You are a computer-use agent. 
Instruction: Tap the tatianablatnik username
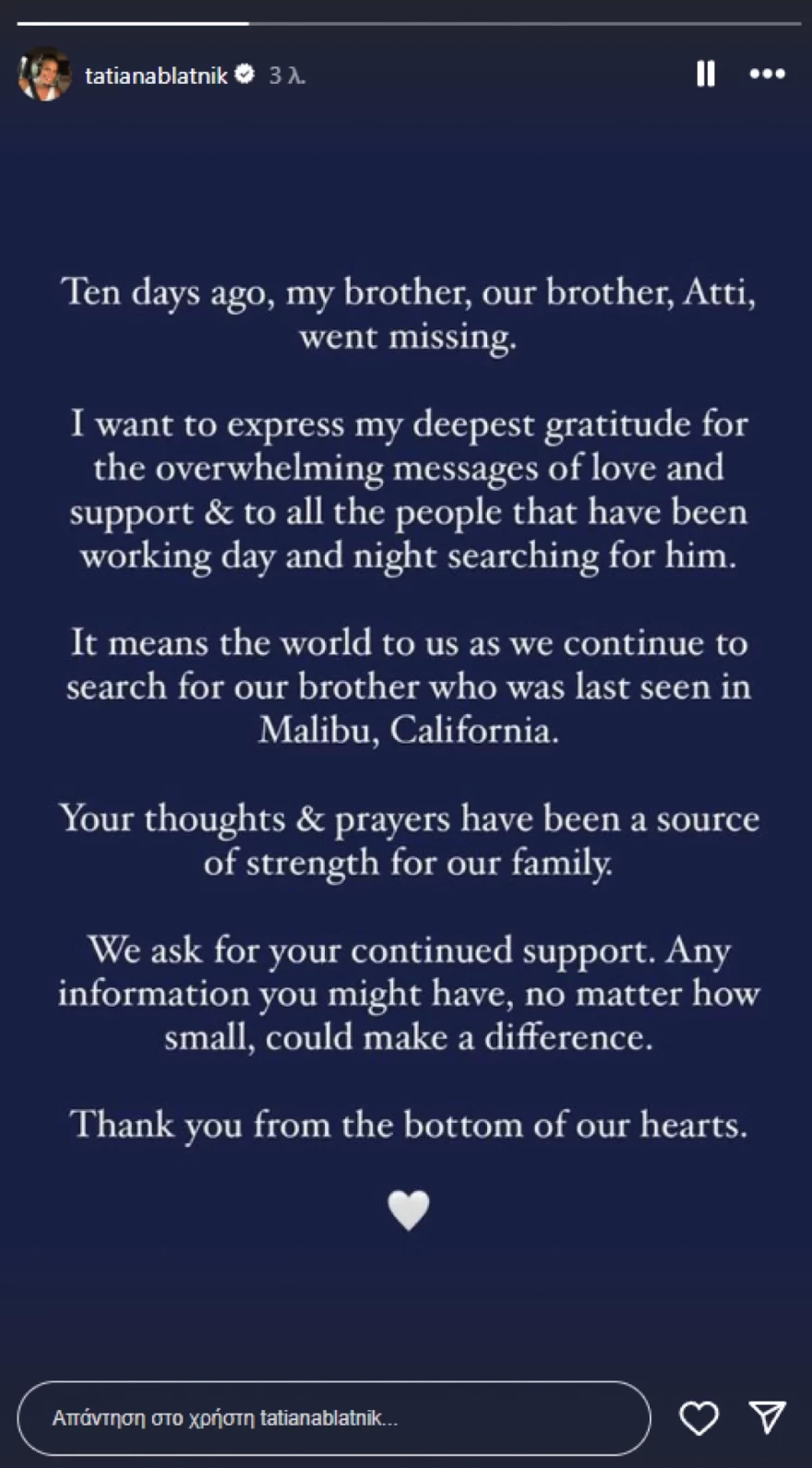pyautogui.click(x=156, y=76)
